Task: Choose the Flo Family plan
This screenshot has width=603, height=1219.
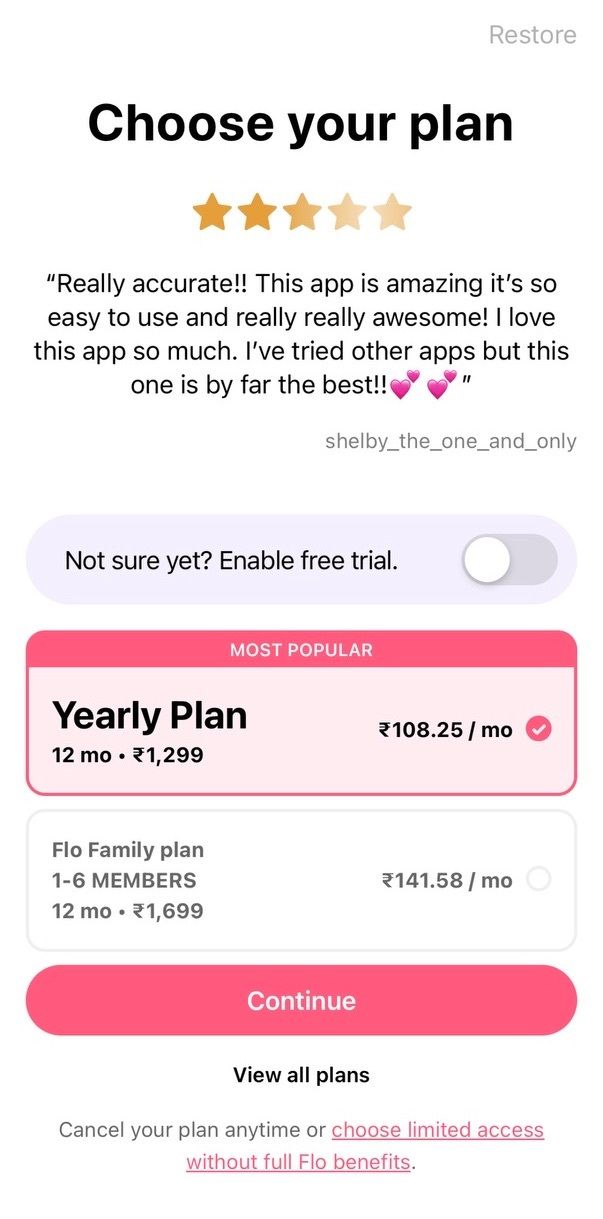Action: pyautogui.click(x=301, y=880)
